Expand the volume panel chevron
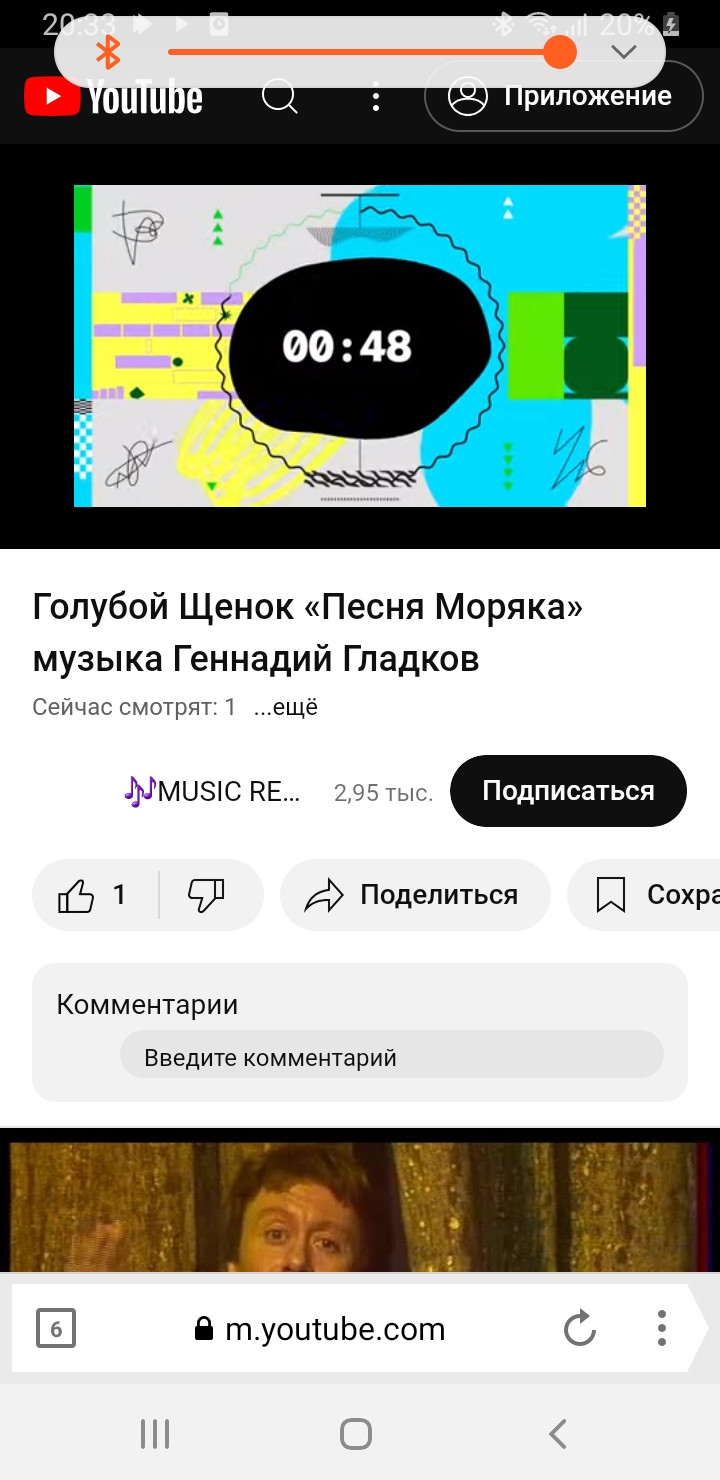This screenshot has height=1480, width=720. (x=624, y=52)
